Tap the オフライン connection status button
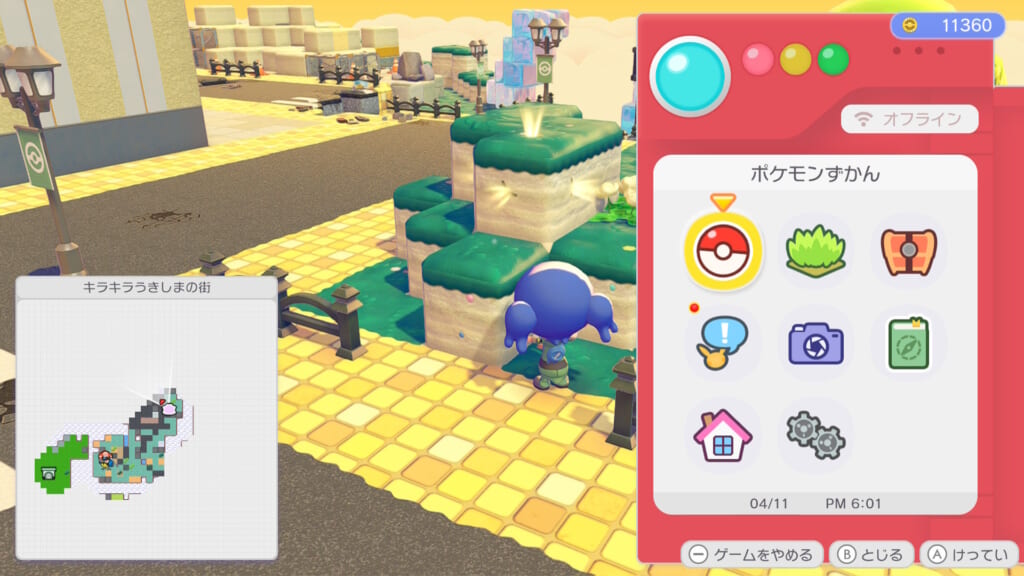Image resolution: width=1024 pixels, height=576 pixels. [x=909, y=119]
